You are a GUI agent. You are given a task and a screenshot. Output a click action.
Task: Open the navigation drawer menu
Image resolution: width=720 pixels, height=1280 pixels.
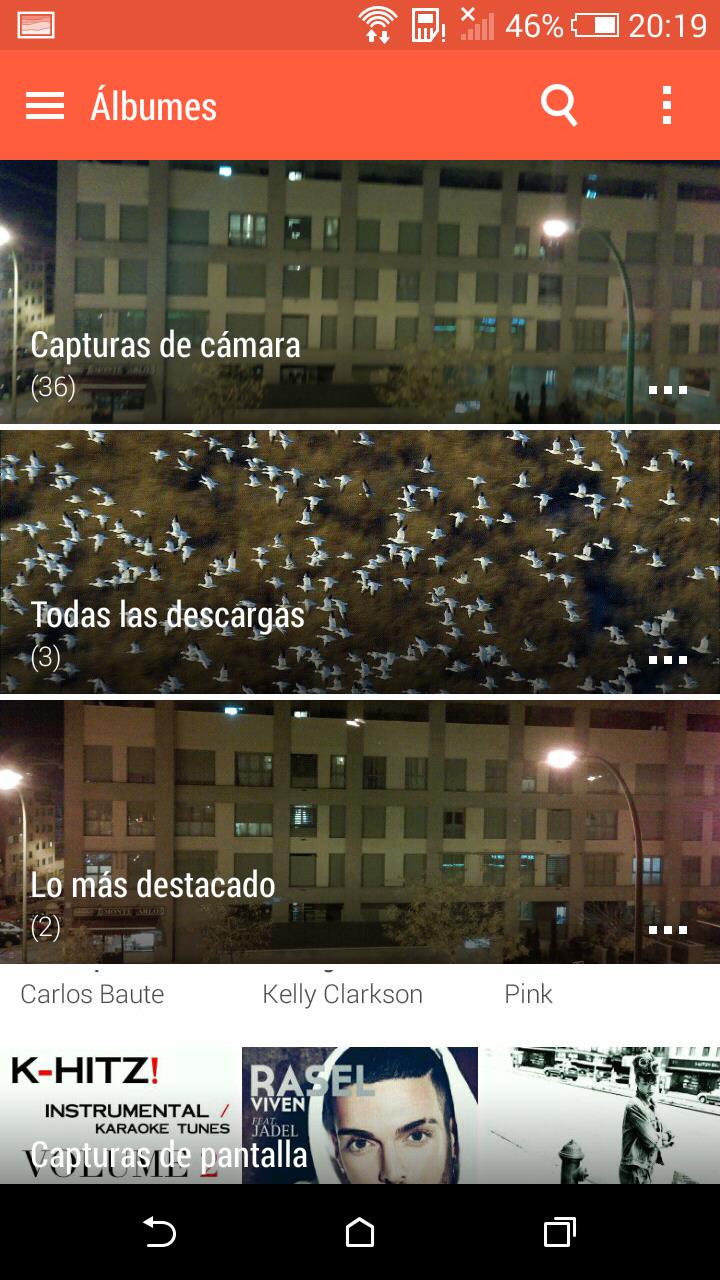pyautogui.click(x=45, y=106)
